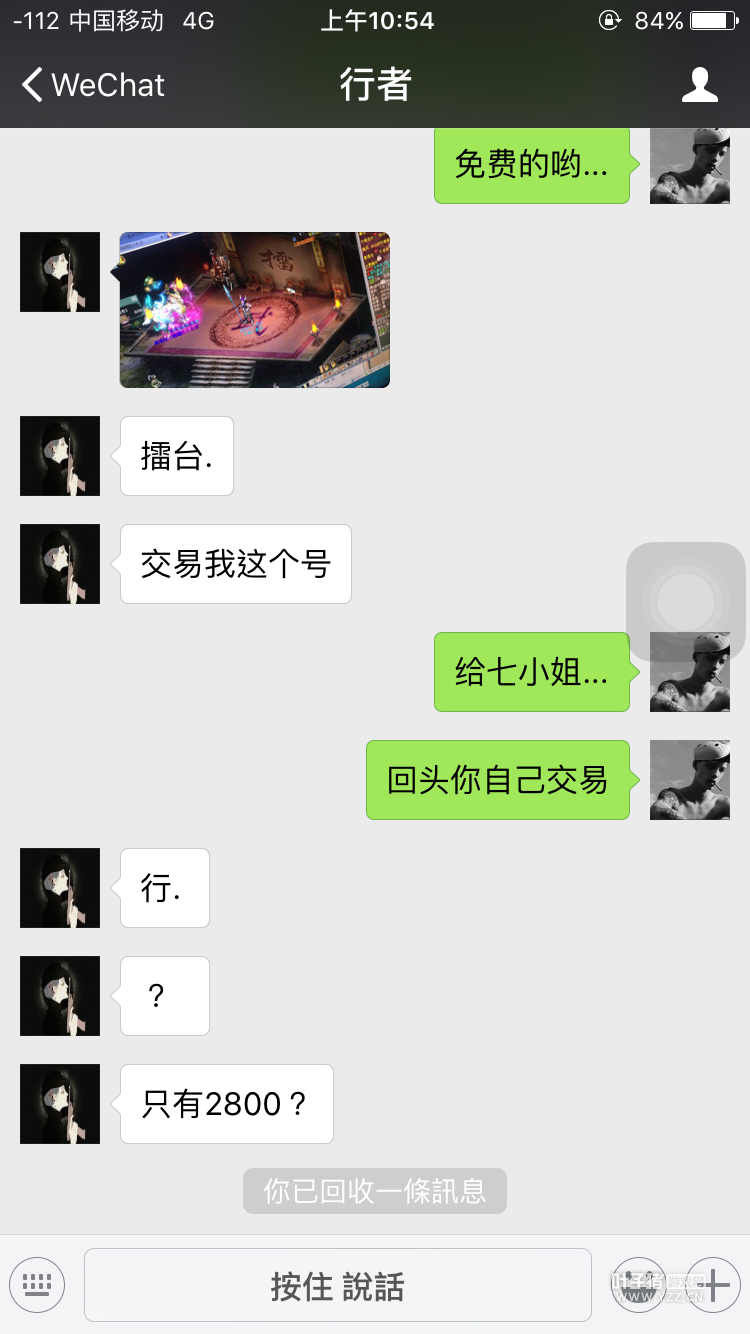View the contact avatar beside 擂台. message
The height and width of the screenshot is (1334, 750).
[x=60, y=456]
